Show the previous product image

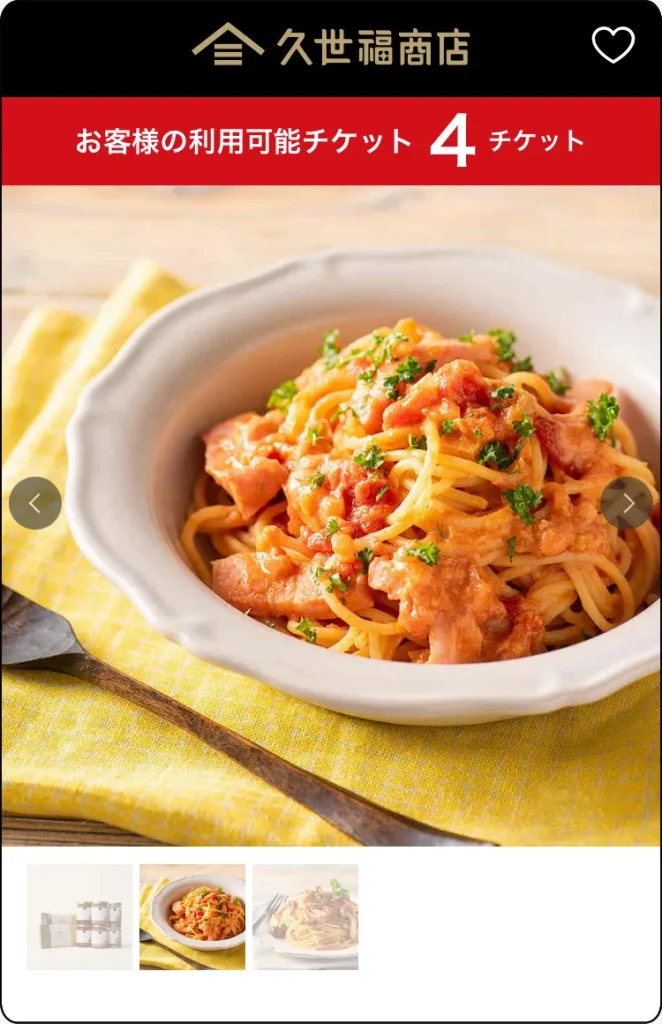35,503
